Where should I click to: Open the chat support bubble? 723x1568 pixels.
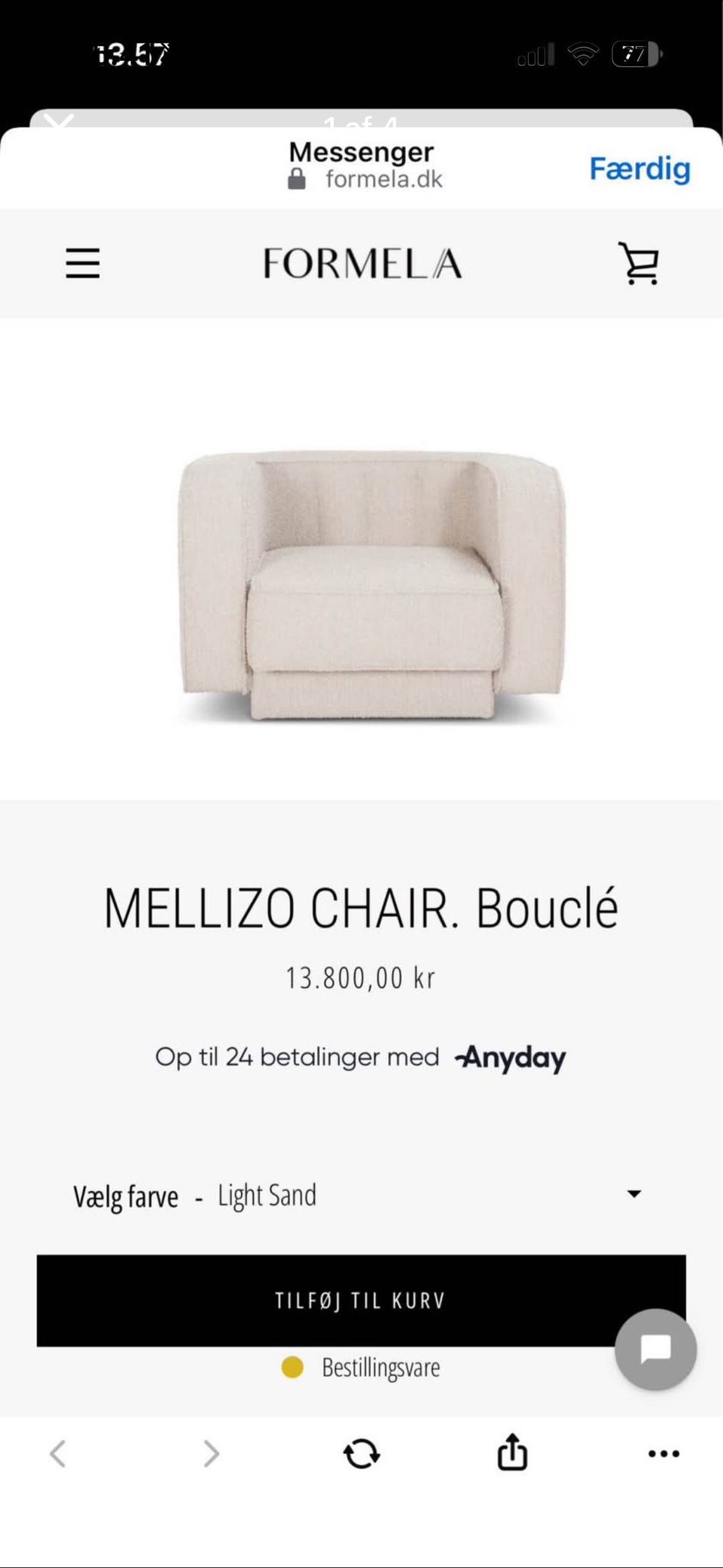click(657, 1349)
